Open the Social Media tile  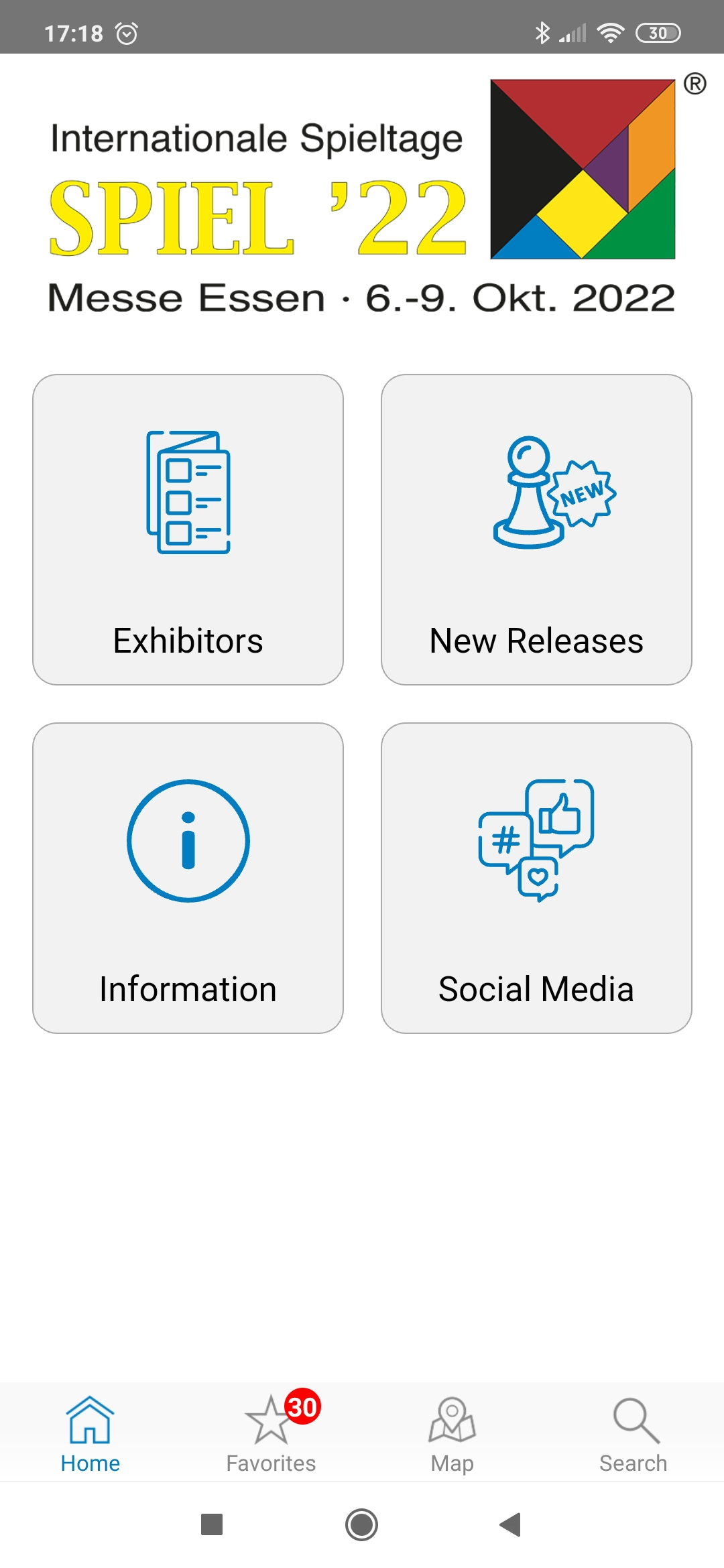pos(536,878)
